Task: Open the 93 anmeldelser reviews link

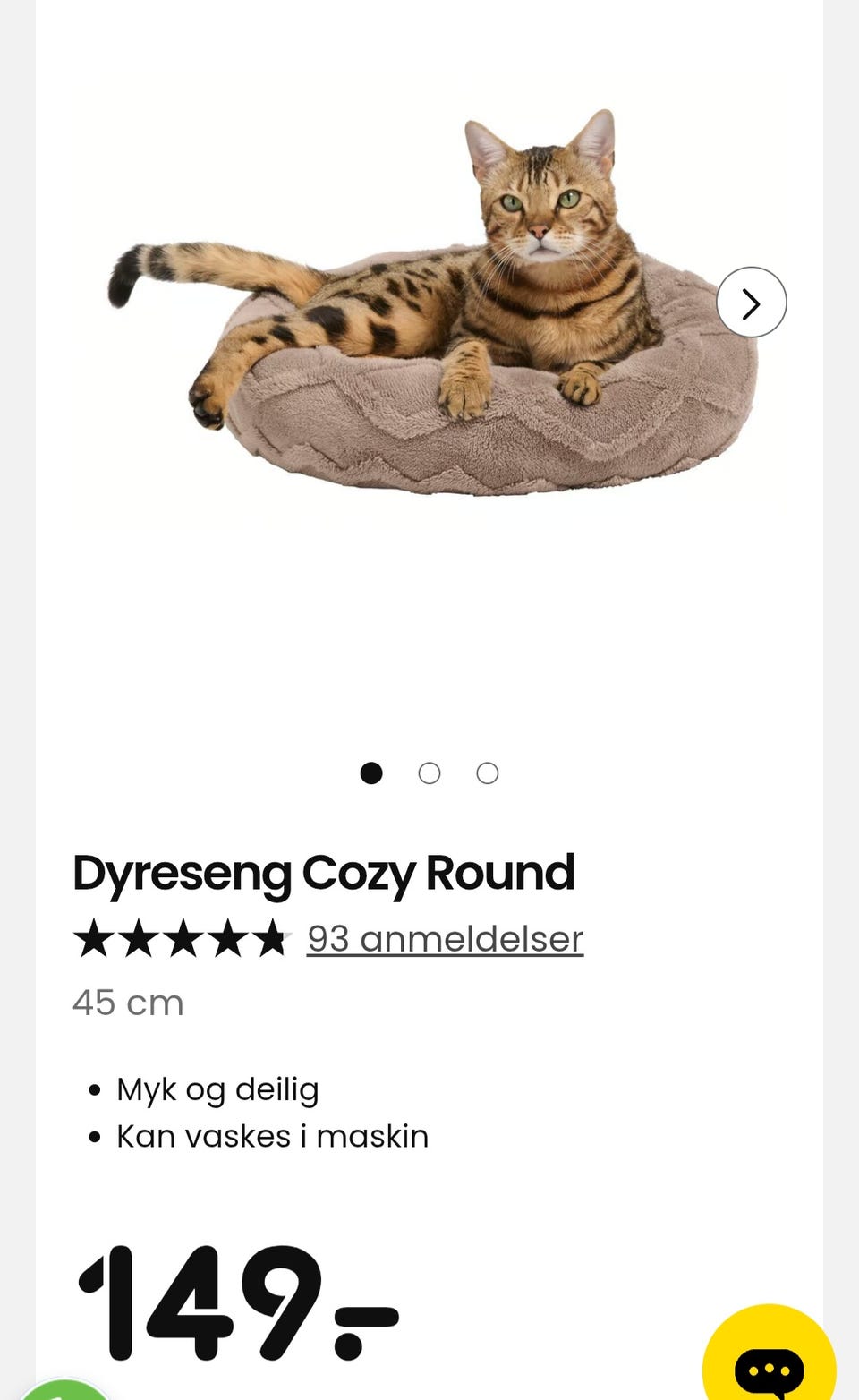Action: click(x=445, y=938)
